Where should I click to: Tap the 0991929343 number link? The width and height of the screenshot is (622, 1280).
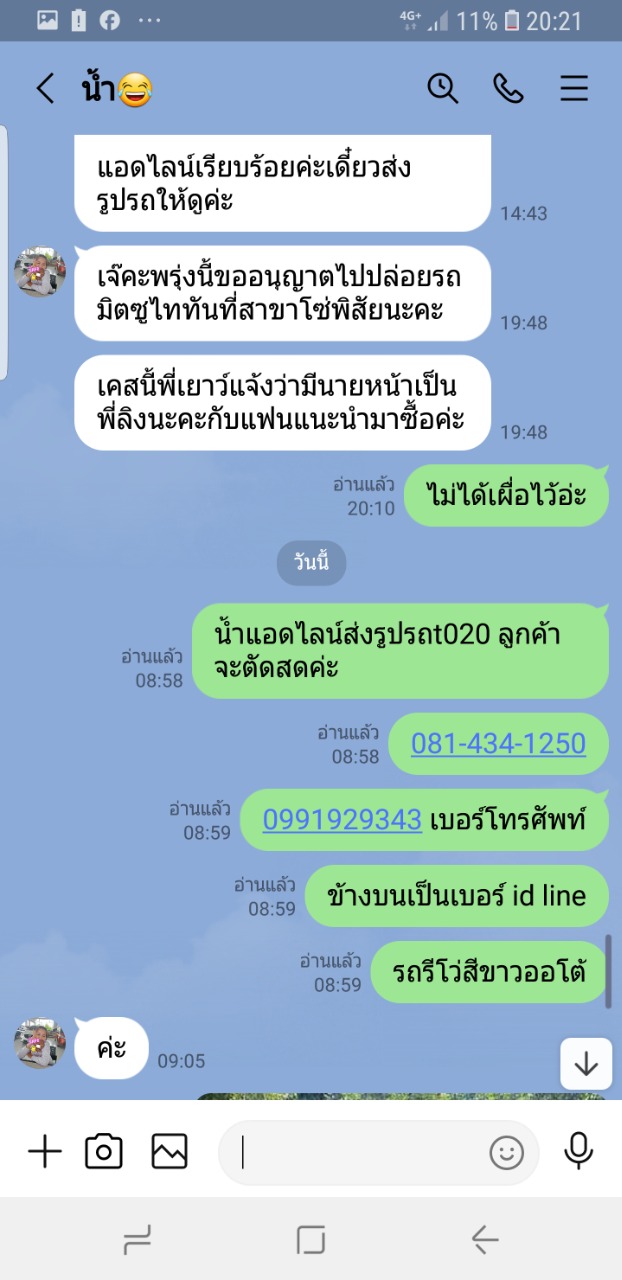(x=342, y=820)
